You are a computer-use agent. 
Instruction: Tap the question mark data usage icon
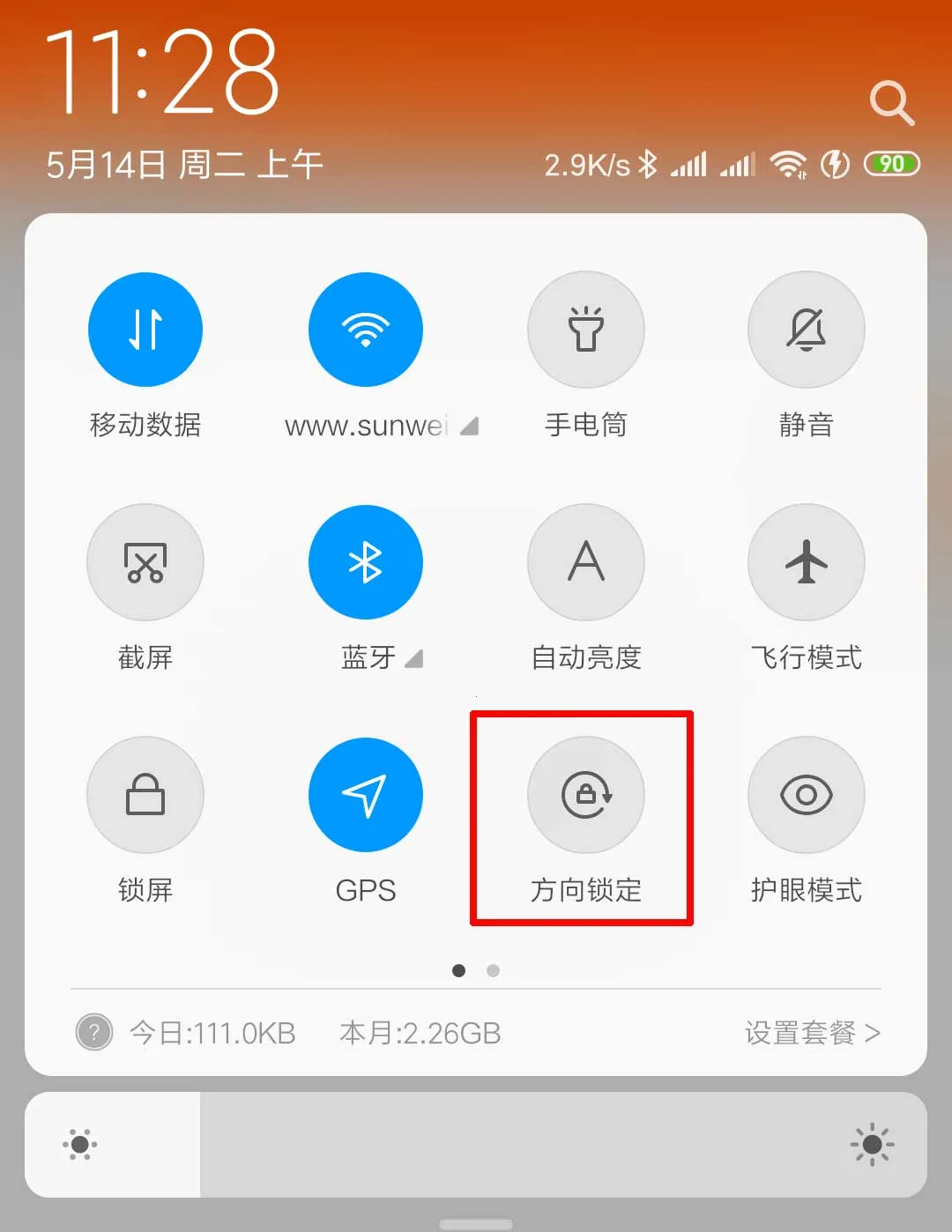(x=94, y=1032)
